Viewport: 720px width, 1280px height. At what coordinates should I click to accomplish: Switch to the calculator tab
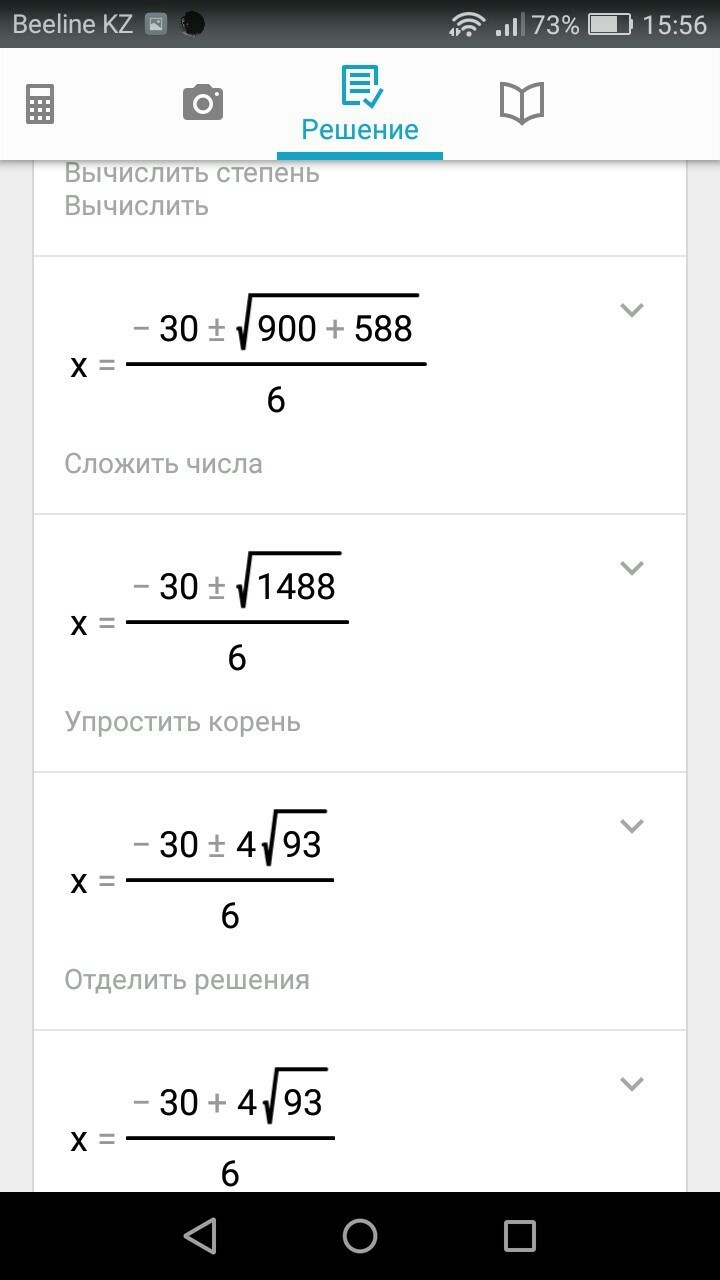pos(40,103)
